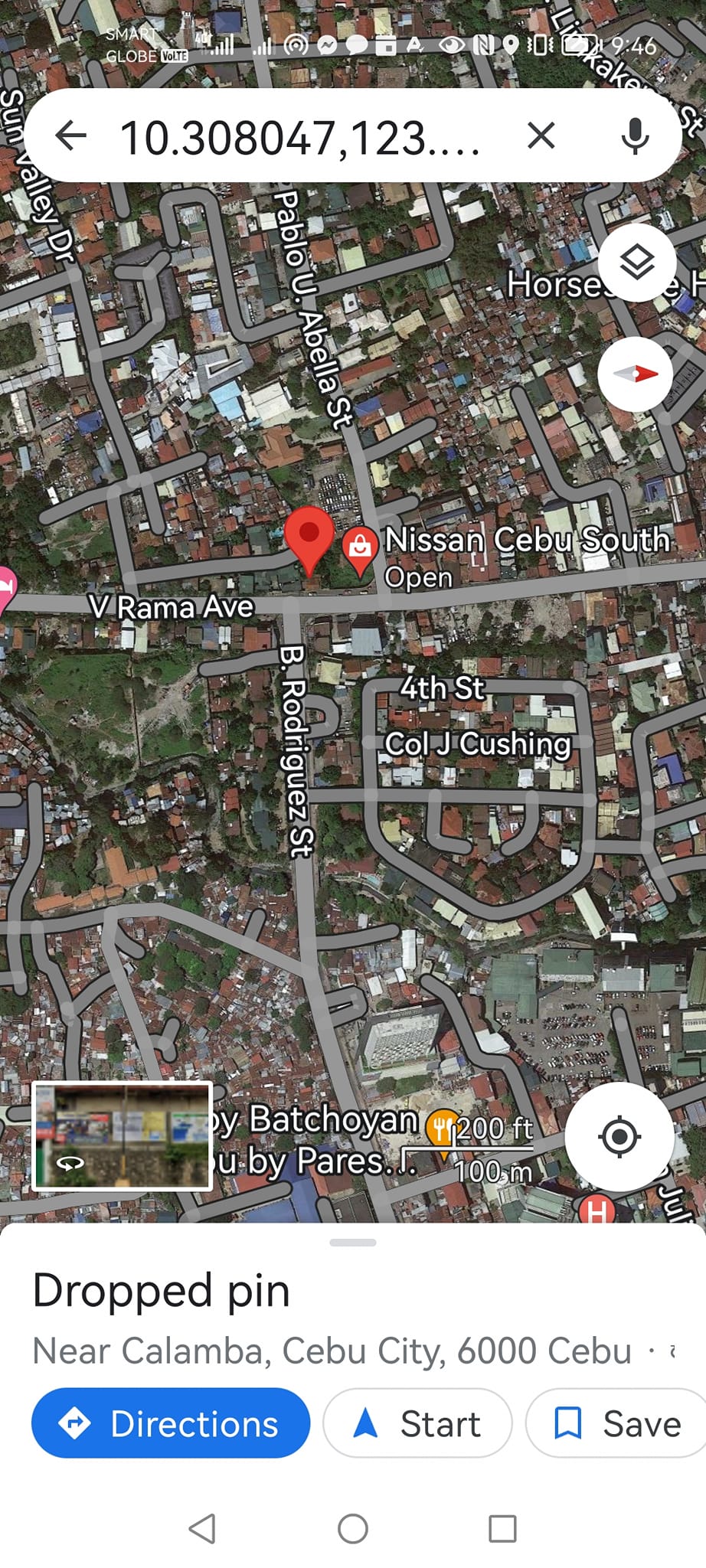Open the map layers selector
Screen dimensions: 706x1568
[x=636, y=263]
